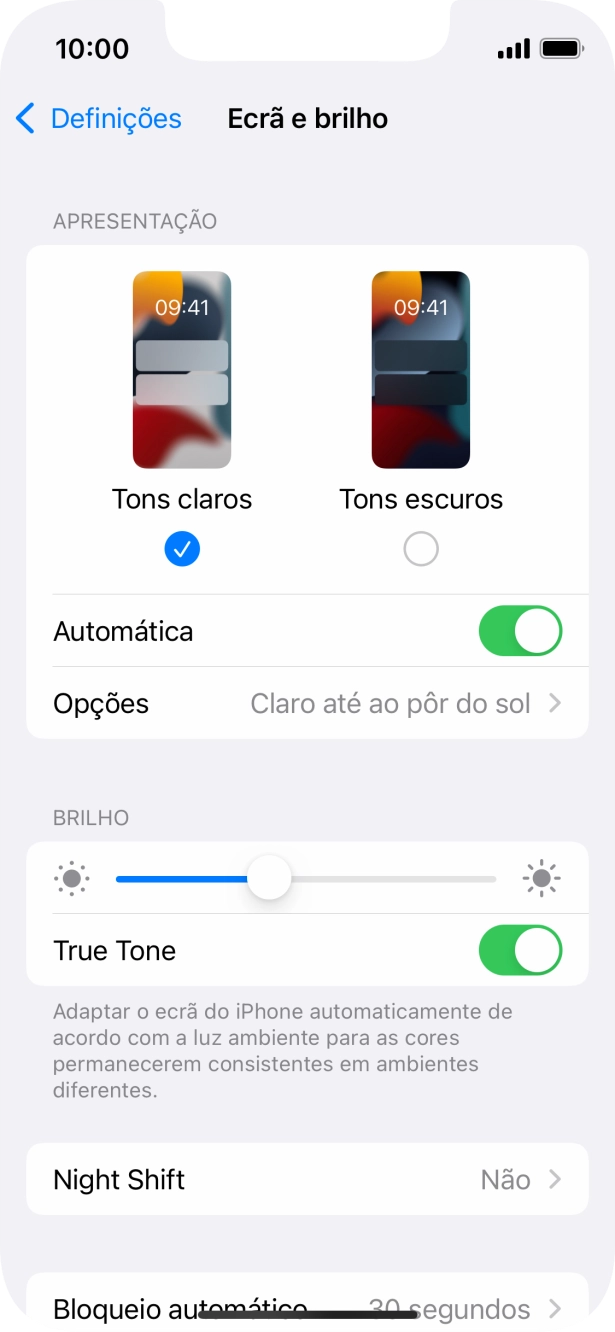The width and height of the screenshot is (615, 1332).
Task: Select the Tons claros appearance
Action: (182, 548)
